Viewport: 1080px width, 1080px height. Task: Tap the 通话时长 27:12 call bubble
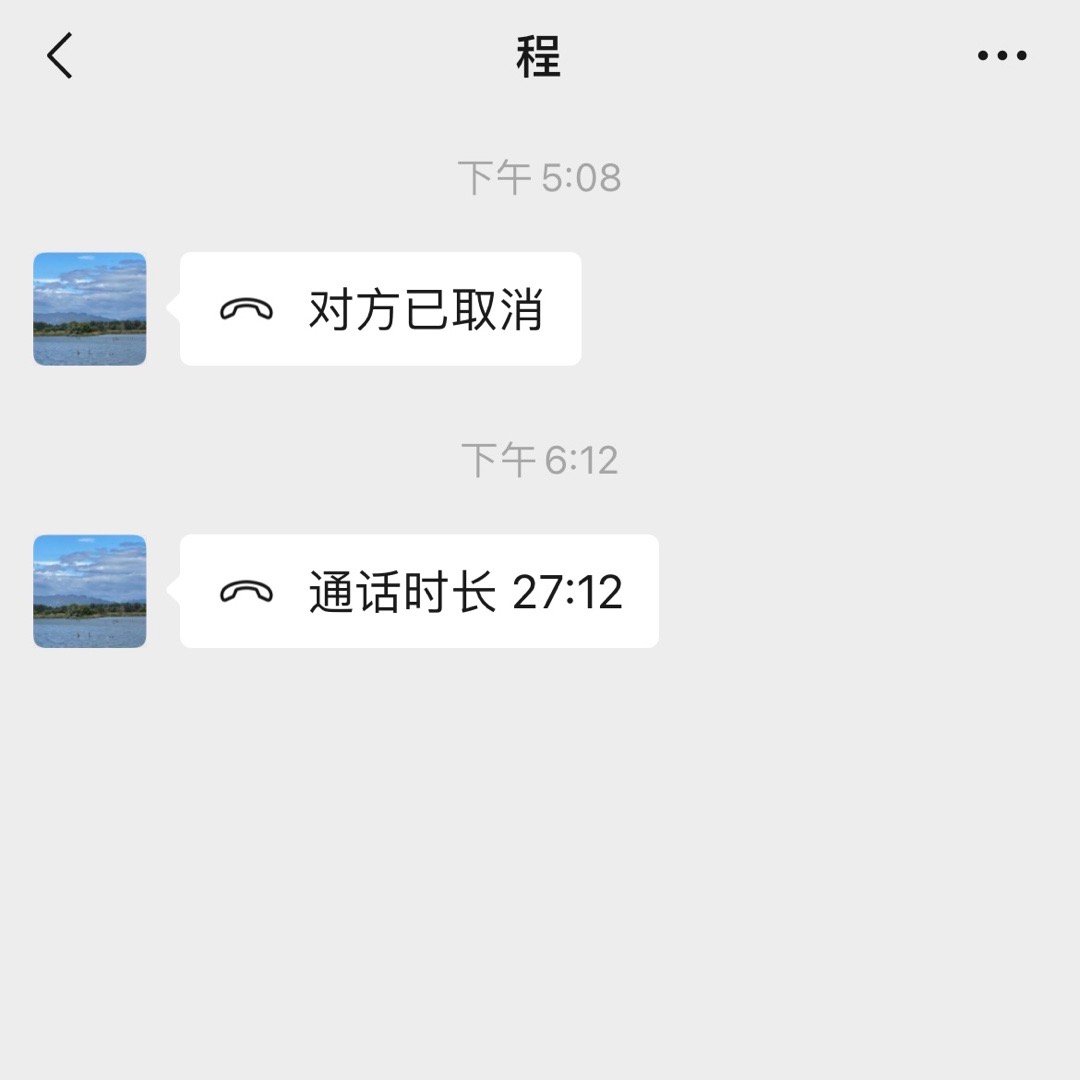(x=419, y=591)
